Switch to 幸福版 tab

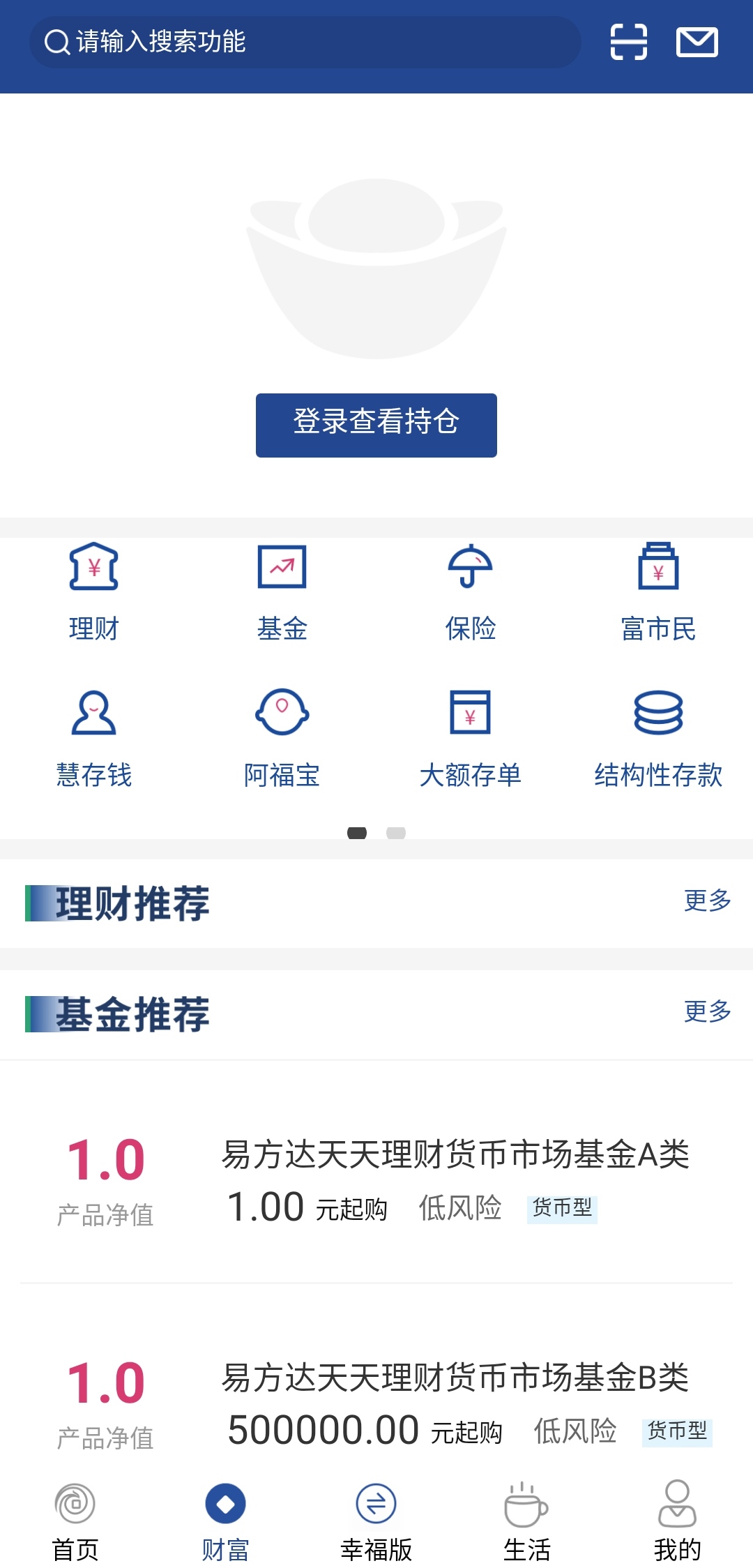click(376, 1522)
